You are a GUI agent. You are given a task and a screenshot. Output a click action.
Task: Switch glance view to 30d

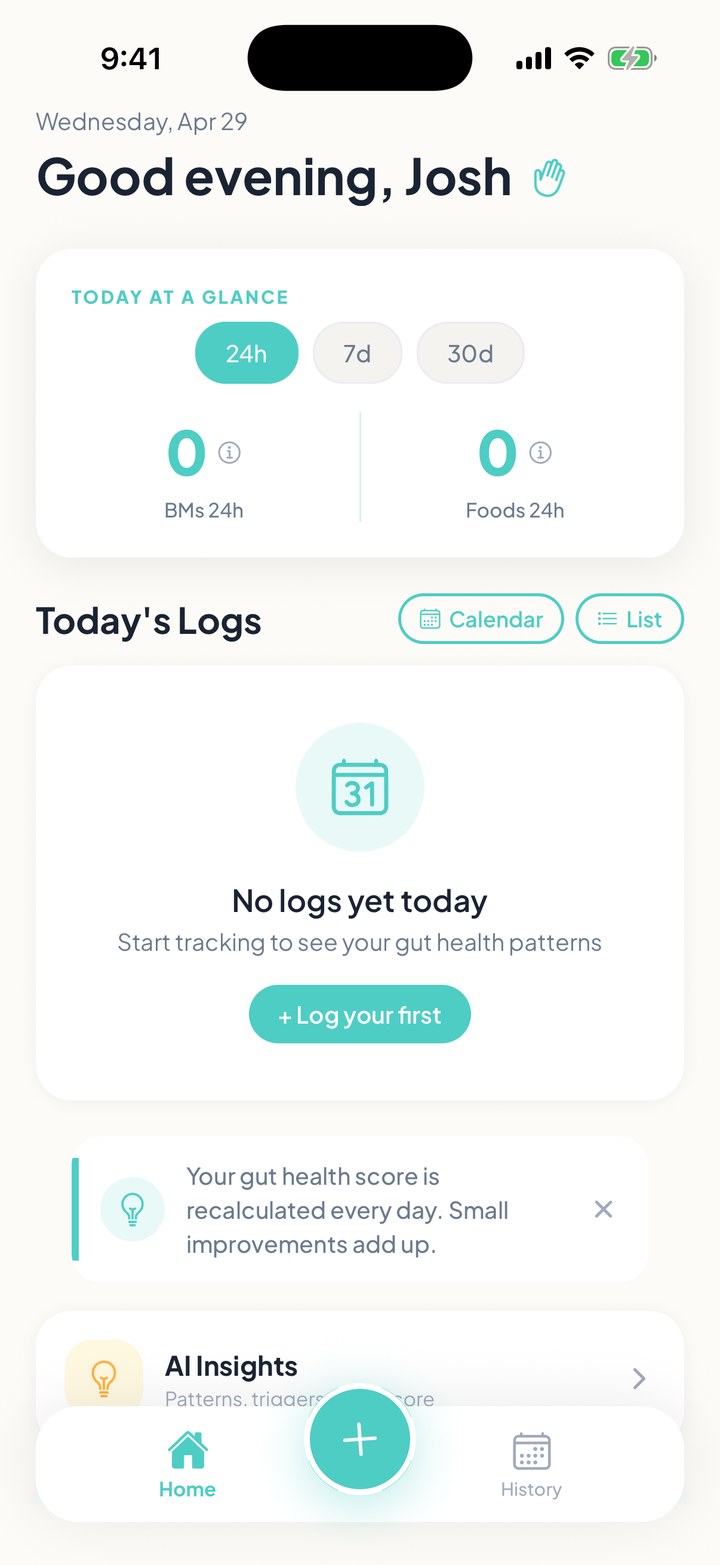coord(470,352)
